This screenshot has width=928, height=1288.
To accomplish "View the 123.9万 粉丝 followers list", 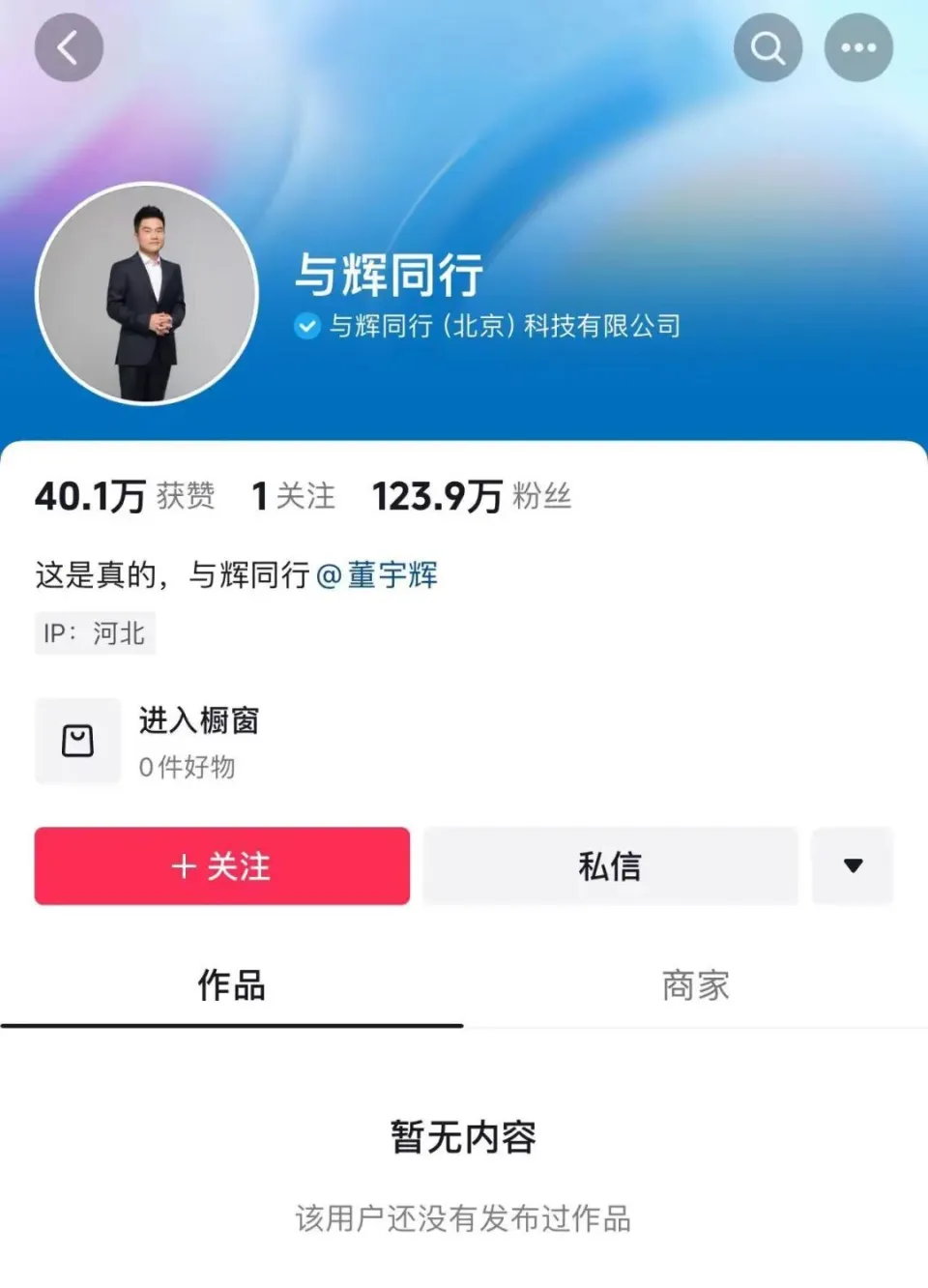I will 472,496.
